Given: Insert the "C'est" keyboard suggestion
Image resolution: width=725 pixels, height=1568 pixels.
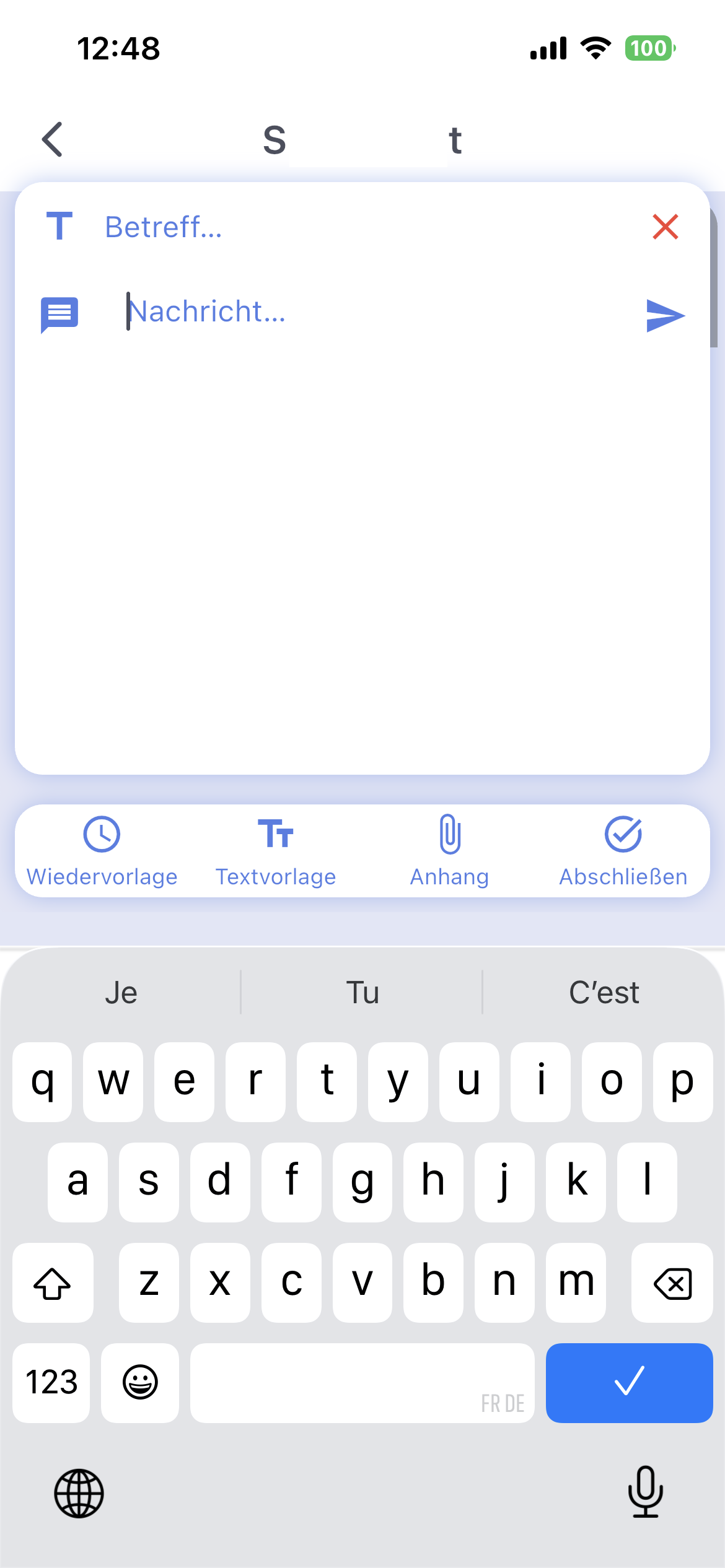Looking at the screenshot, I should 604,993.
